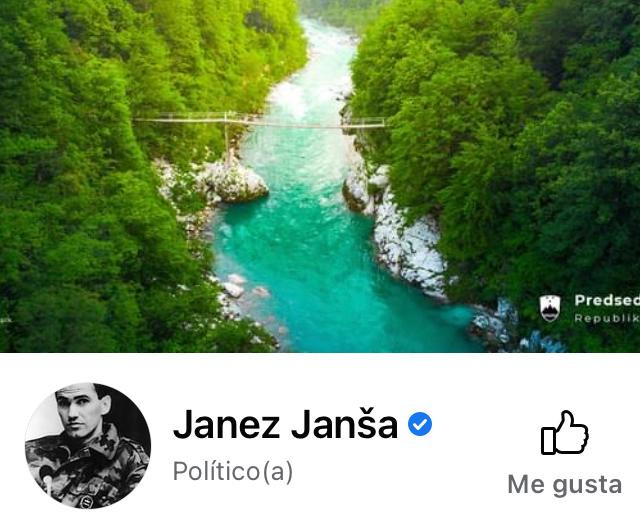Open Janez Janša's profile picture
The height and width of the screenshot is (531, 640).
pyautogui.click(x=88, y=445)
